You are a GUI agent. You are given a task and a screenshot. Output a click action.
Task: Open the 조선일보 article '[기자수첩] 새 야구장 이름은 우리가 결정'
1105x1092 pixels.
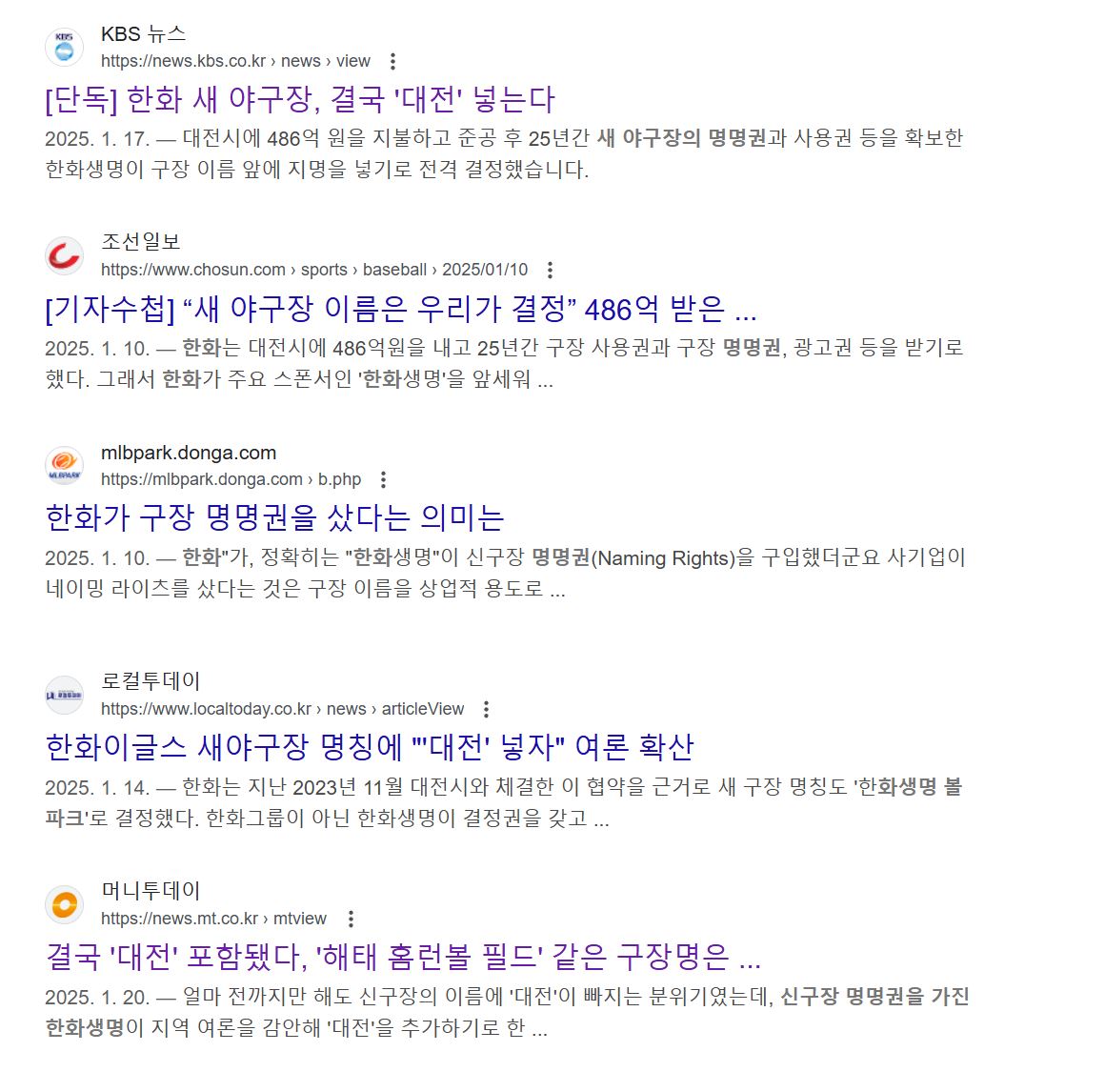pos(400,309)
